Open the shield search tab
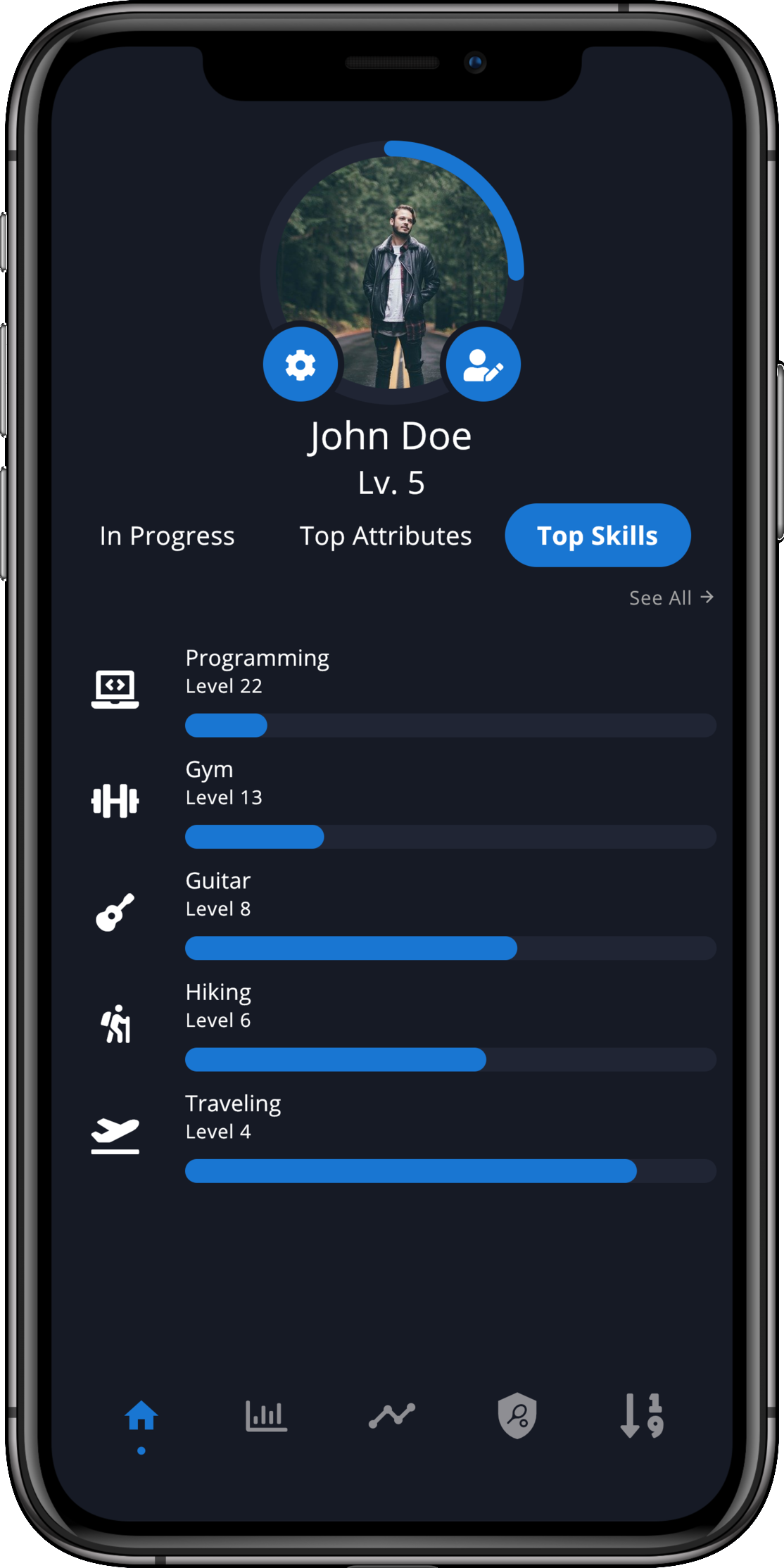The height and width of the screenshot is (1568, 784). [517, 1415]
